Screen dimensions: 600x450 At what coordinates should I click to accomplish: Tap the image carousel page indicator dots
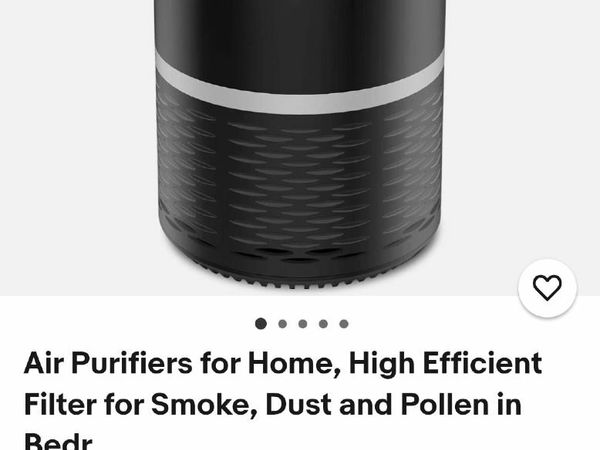[302, 324]
